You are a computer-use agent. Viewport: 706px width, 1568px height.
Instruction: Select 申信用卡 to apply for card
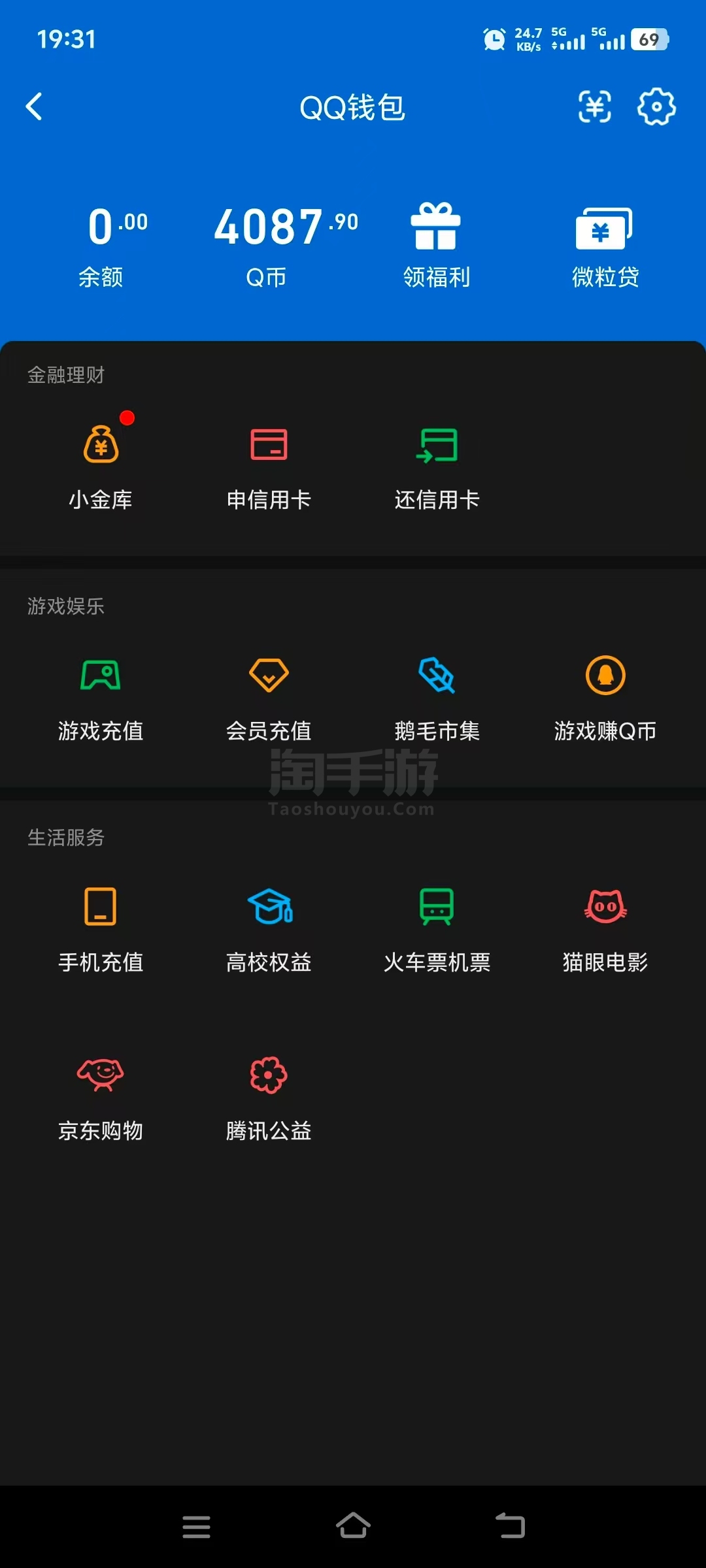269,465
